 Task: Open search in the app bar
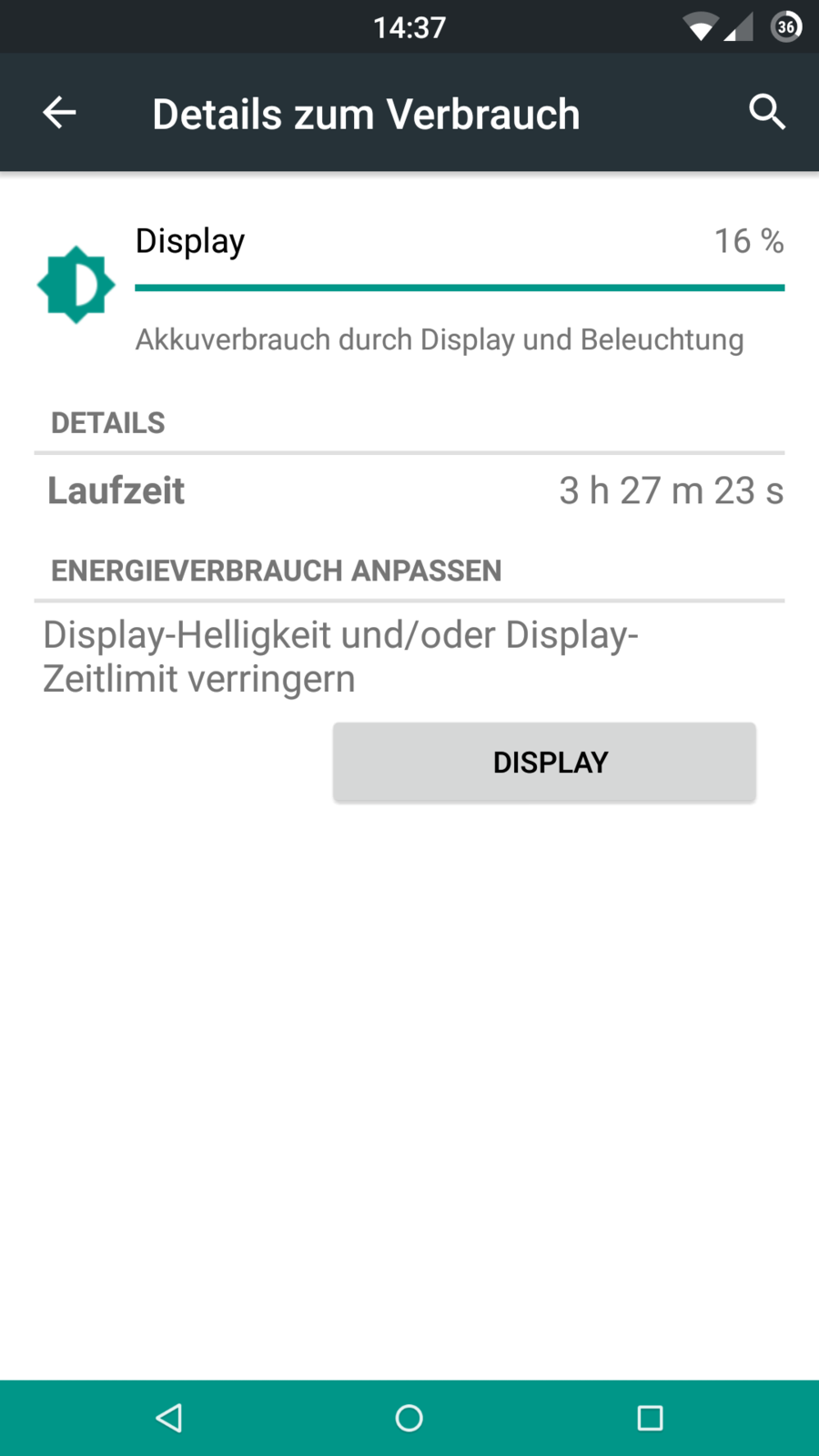click(766, 113)
